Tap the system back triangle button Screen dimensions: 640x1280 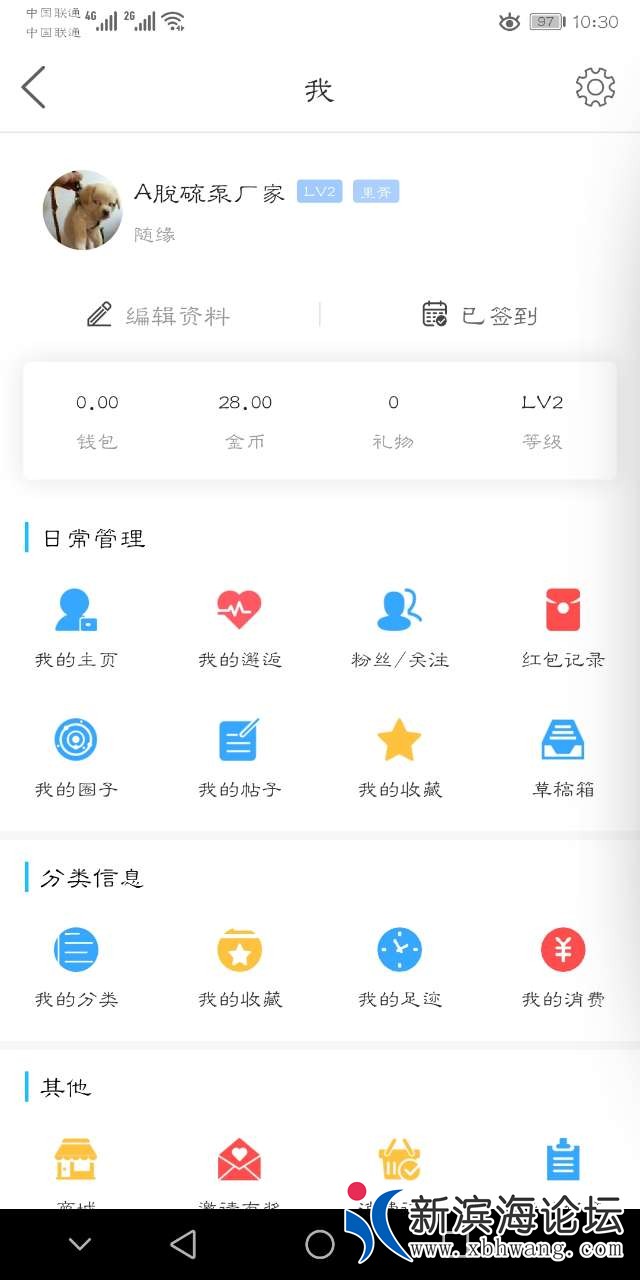click(183, 1244)
